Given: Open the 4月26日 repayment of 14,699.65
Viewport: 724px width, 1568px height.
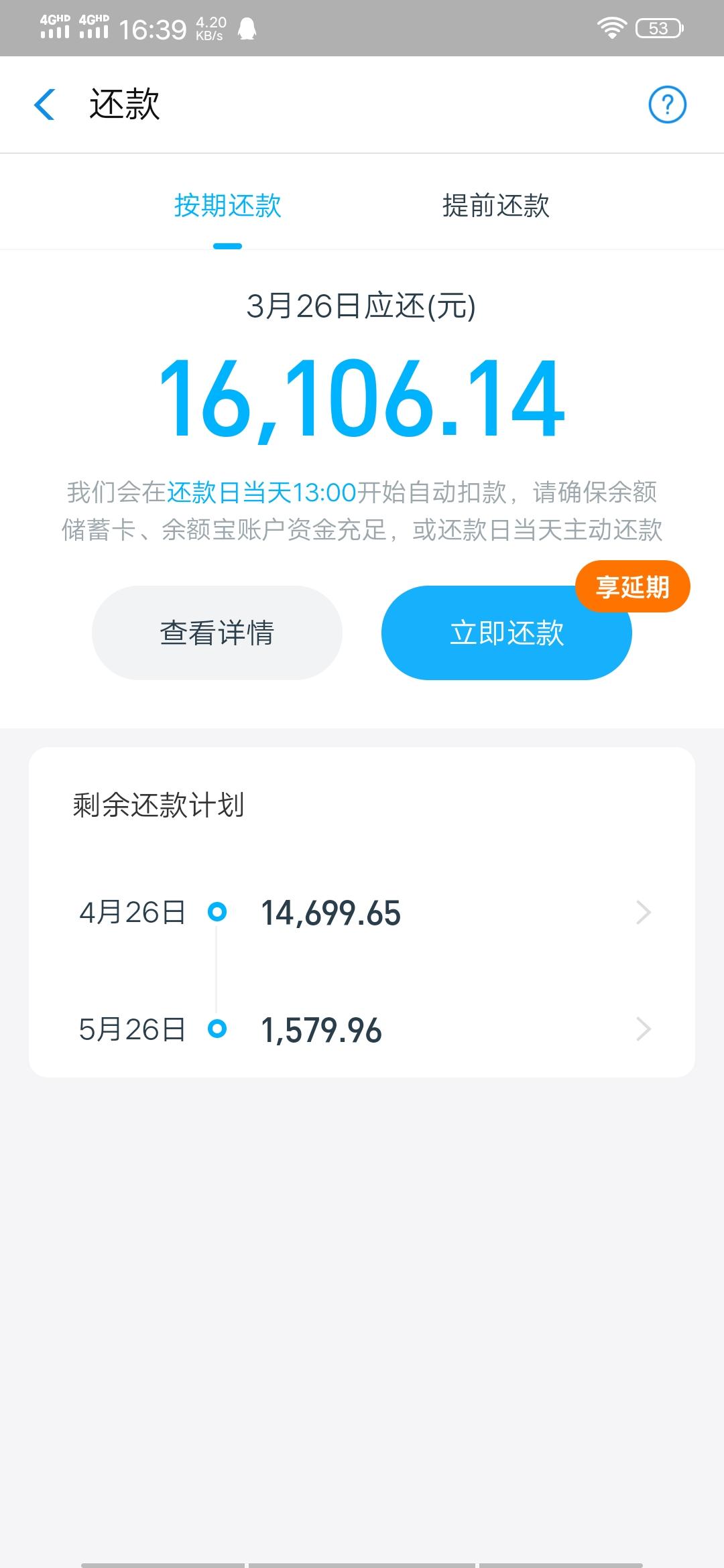Looking at the screenshot, I should [362, 913].
